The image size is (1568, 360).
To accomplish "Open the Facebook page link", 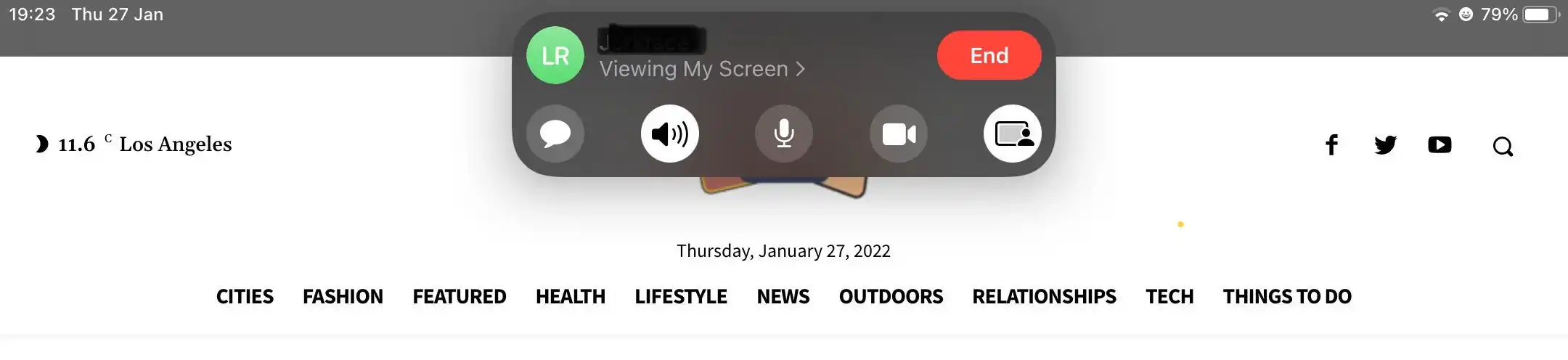I will (x=1331, y=145).
